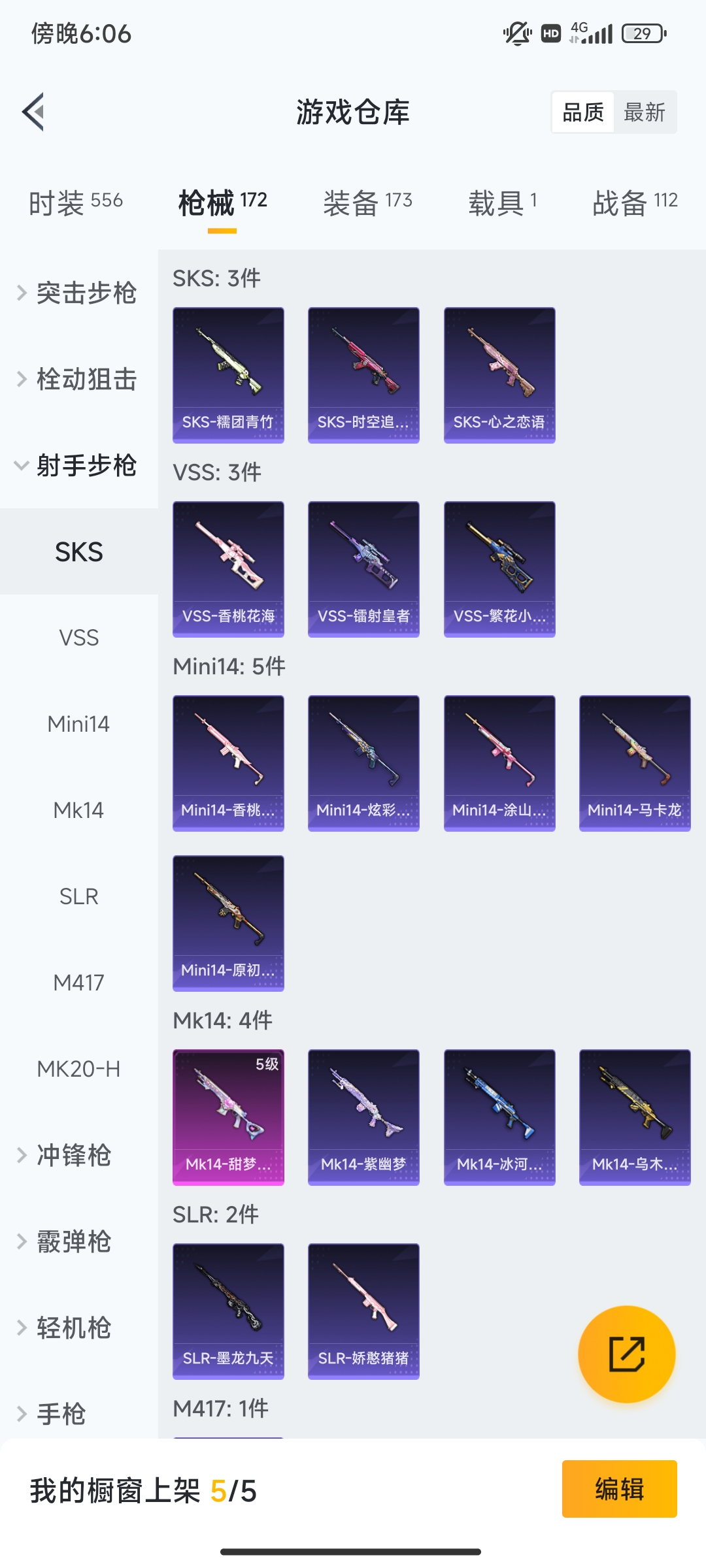Screen dimensions: 706x1568
Task: Expand the 冲锋枪 category
Action: (x=72, y=1155)
